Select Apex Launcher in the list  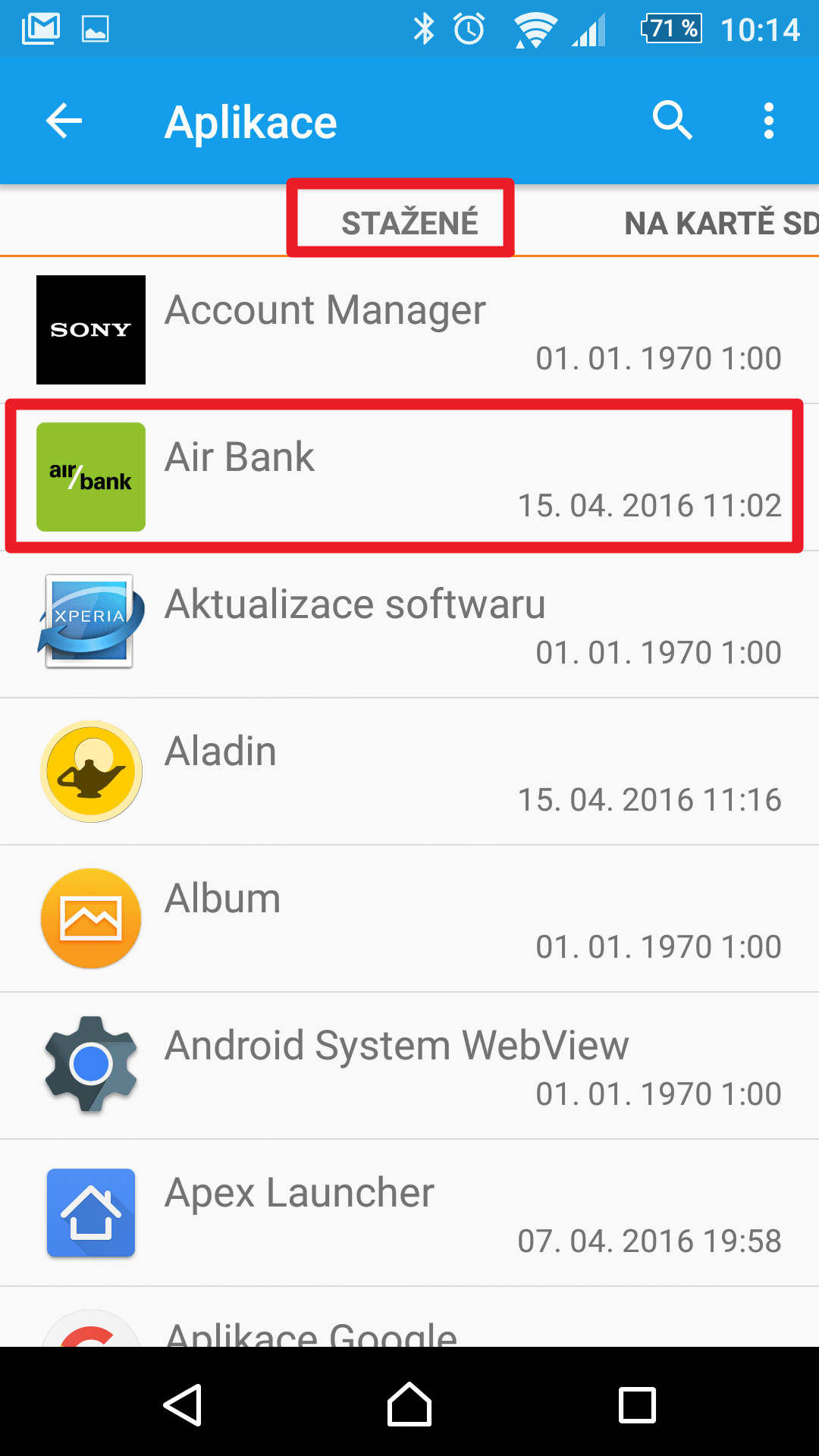(409, 1213)
